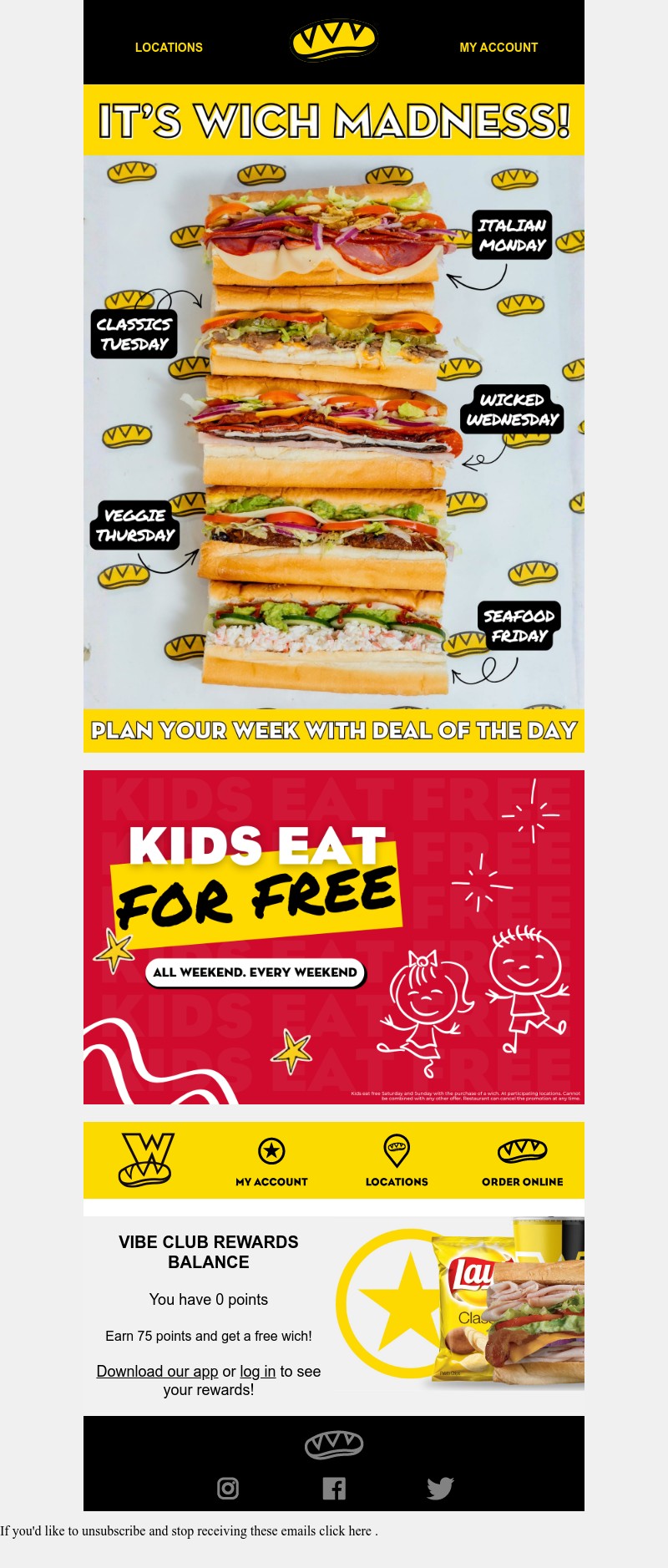
Task: Visit the Instagram page
Action: coord(228,1488)
